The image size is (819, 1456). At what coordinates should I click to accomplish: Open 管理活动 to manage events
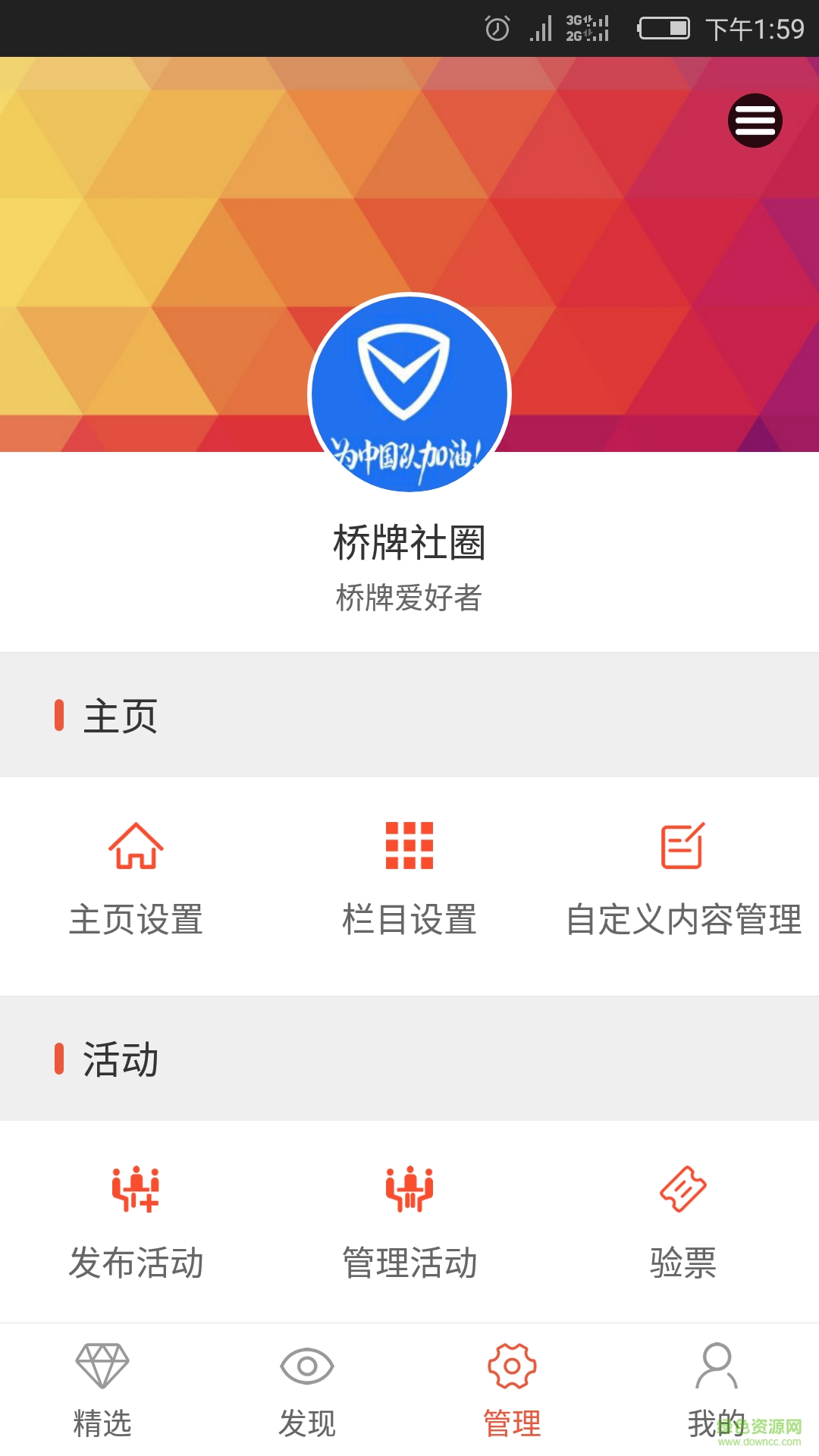point(409,1222)
